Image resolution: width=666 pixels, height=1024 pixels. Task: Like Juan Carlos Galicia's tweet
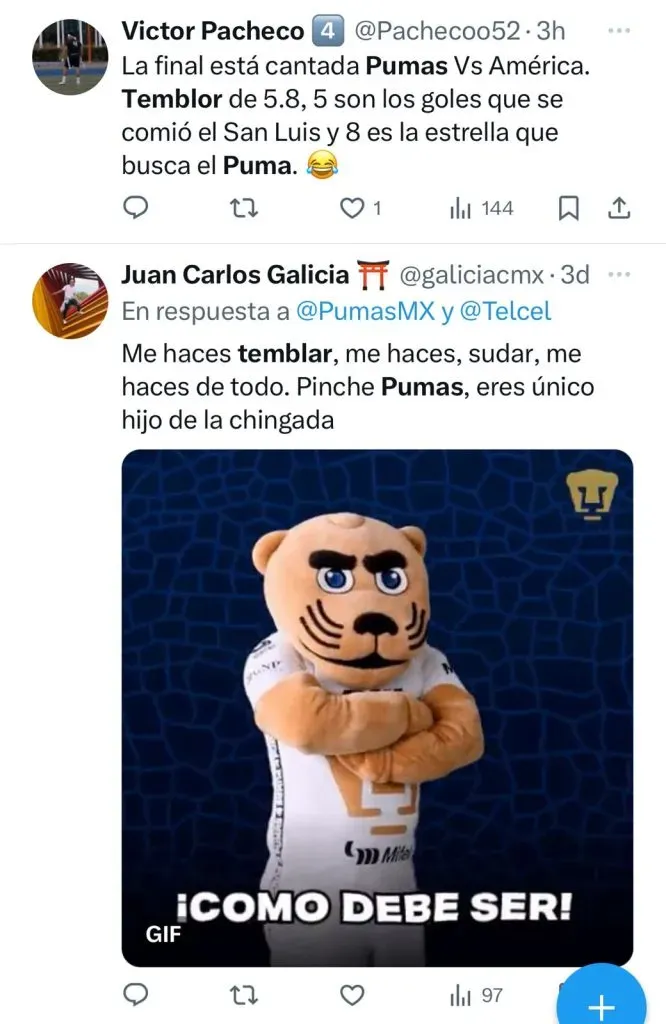tap(351, 995)
